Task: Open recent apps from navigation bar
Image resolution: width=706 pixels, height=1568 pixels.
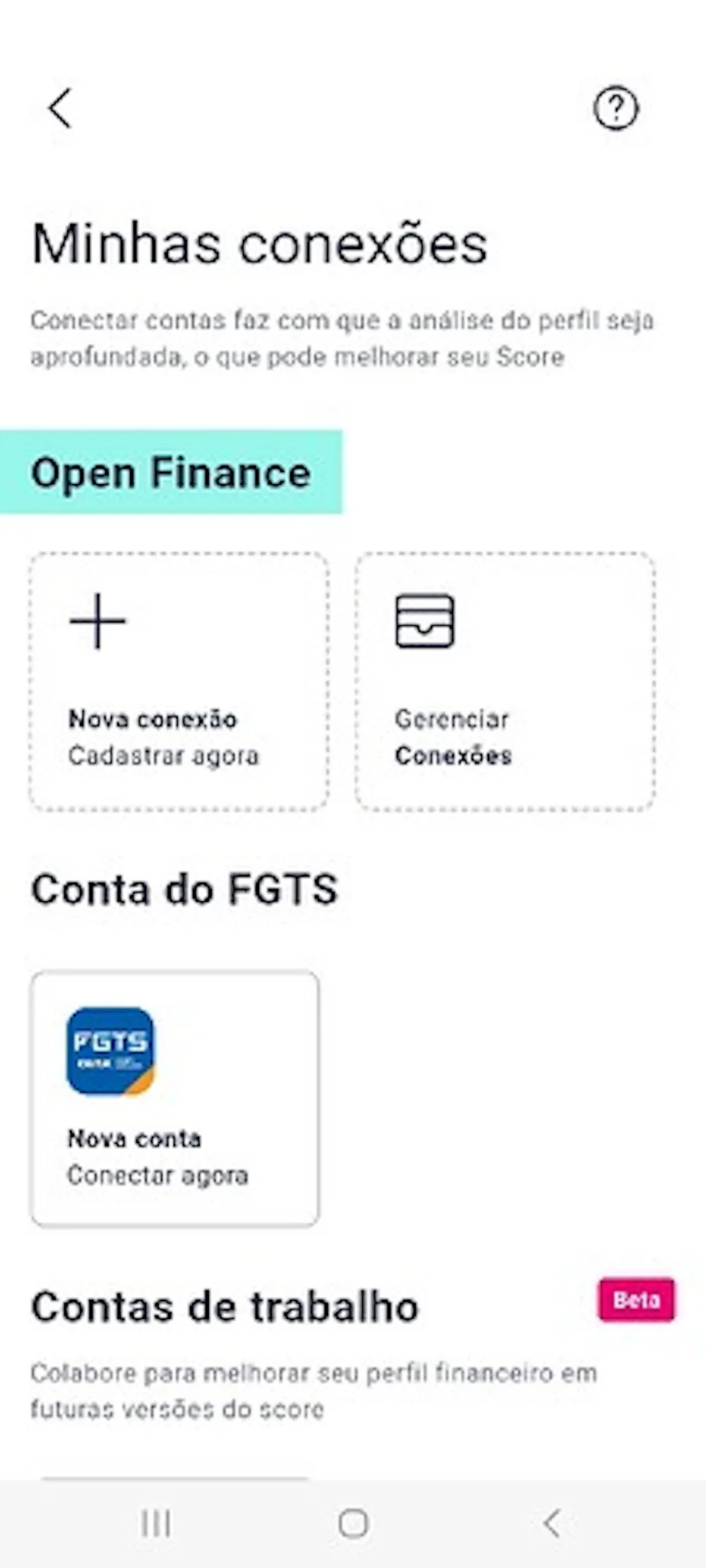Action: [x=155, y=1523]
